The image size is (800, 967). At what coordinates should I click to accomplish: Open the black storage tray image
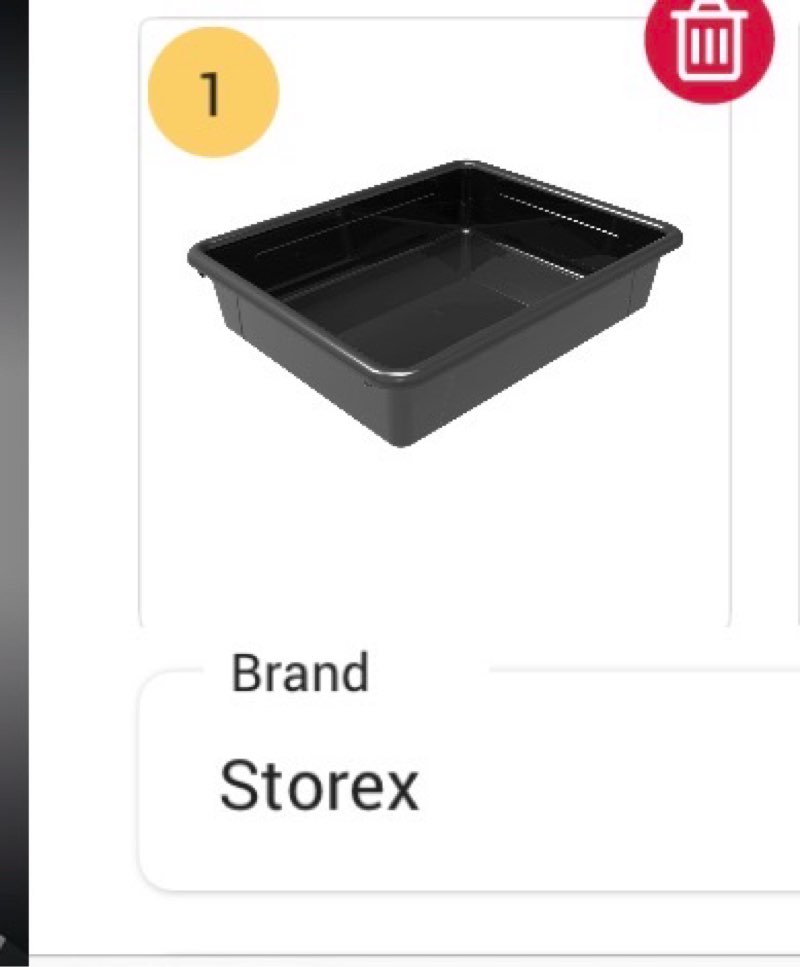(434, 298)
